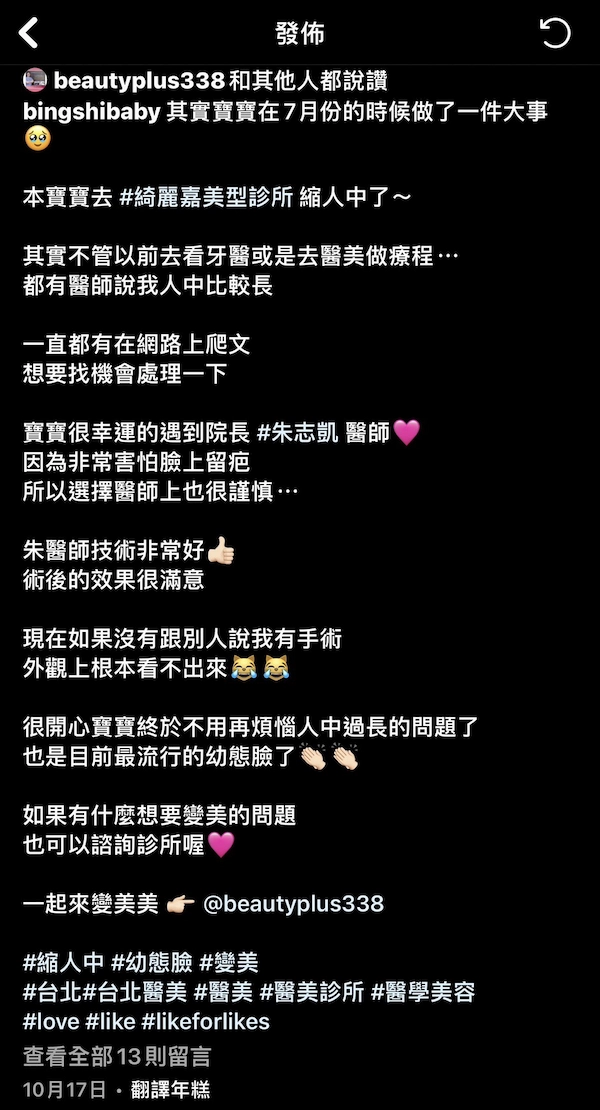Open beautyplus338 from the liked-by line
Image resolution: width=600 pixels, height=1110 pixels.
139,81
